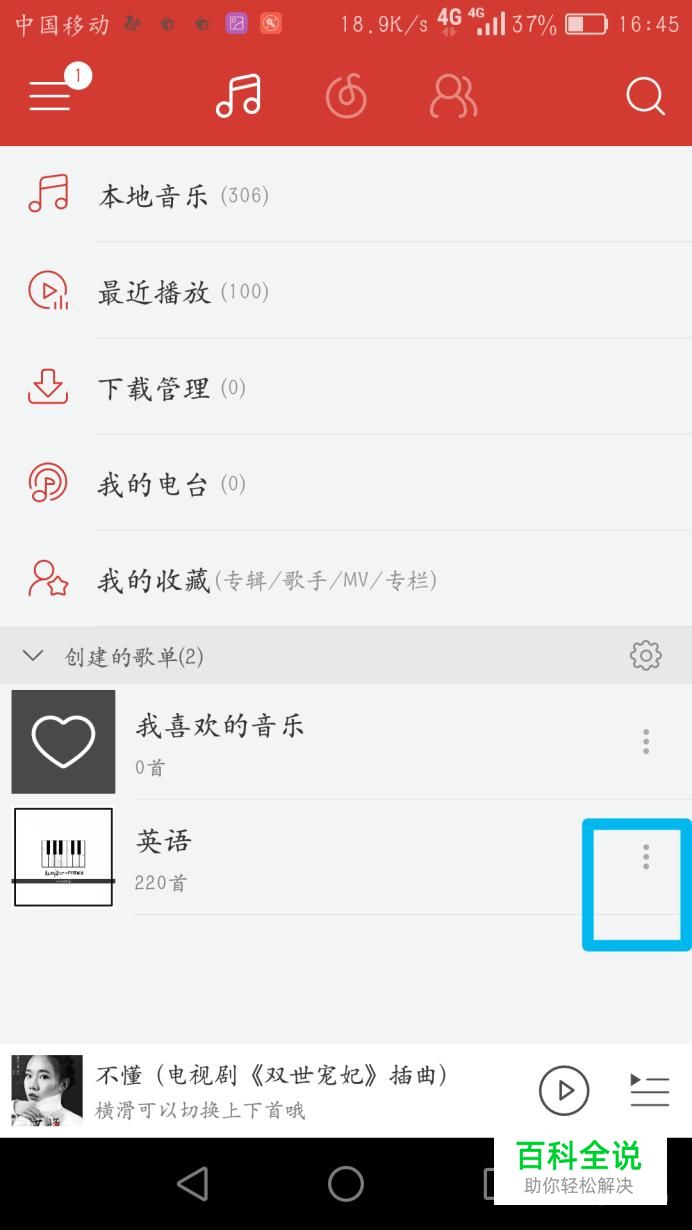Open more options for 英语 playlist
This screenshot has height=1230, width=692.
click(645, 857)
